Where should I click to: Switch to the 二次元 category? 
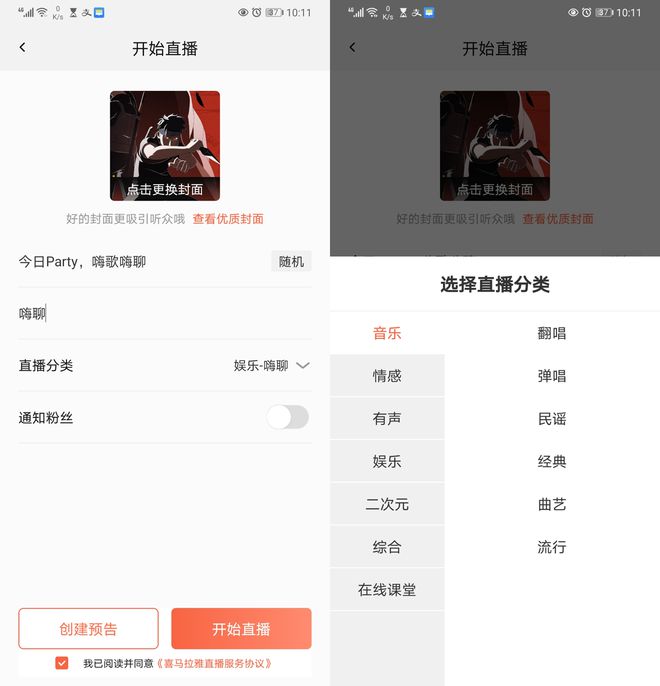pyautogui.click(x=387, y=505)
